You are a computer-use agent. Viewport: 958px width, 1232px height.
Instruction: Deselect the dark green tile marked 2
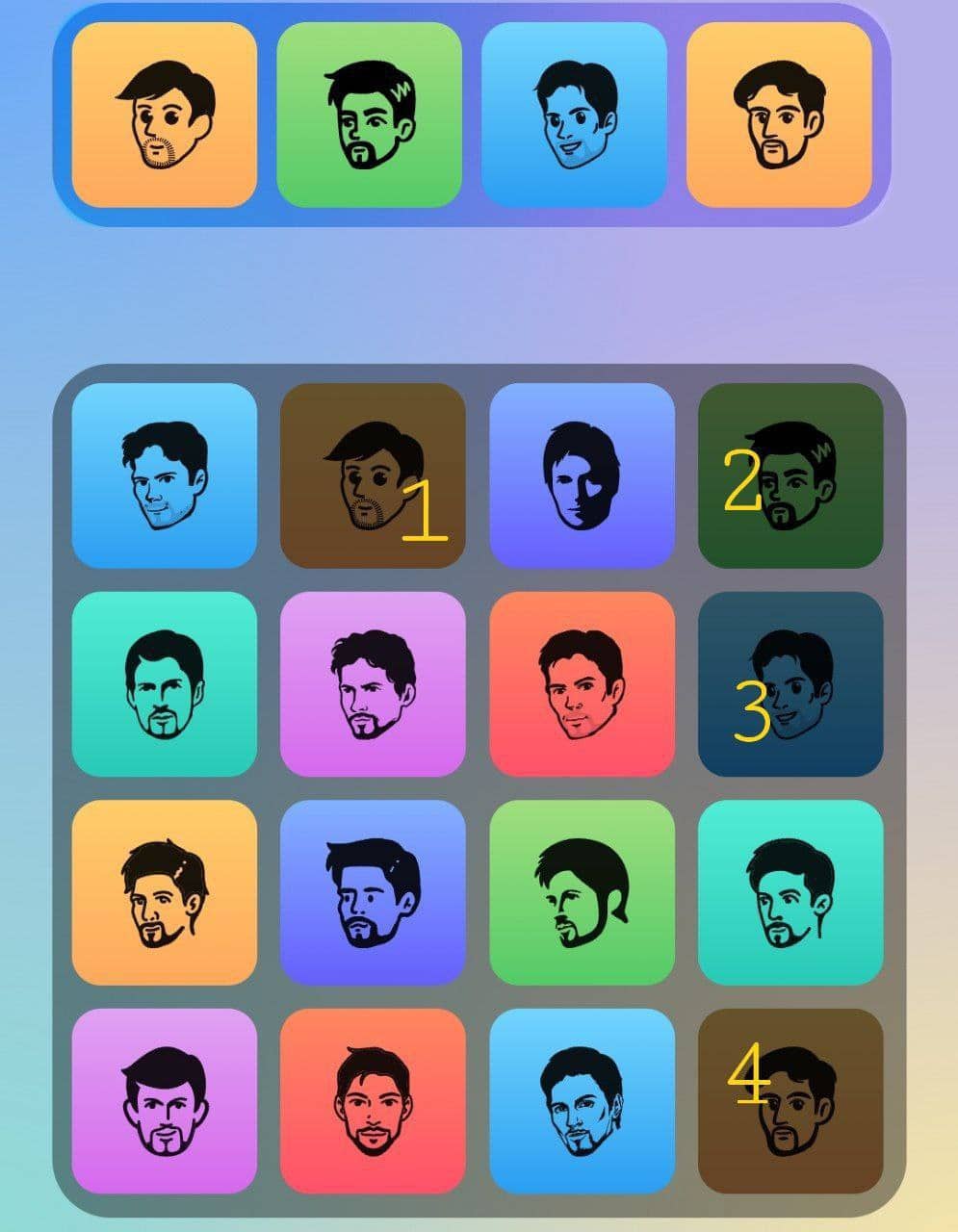pyautogui.click(x=790, y=475)
